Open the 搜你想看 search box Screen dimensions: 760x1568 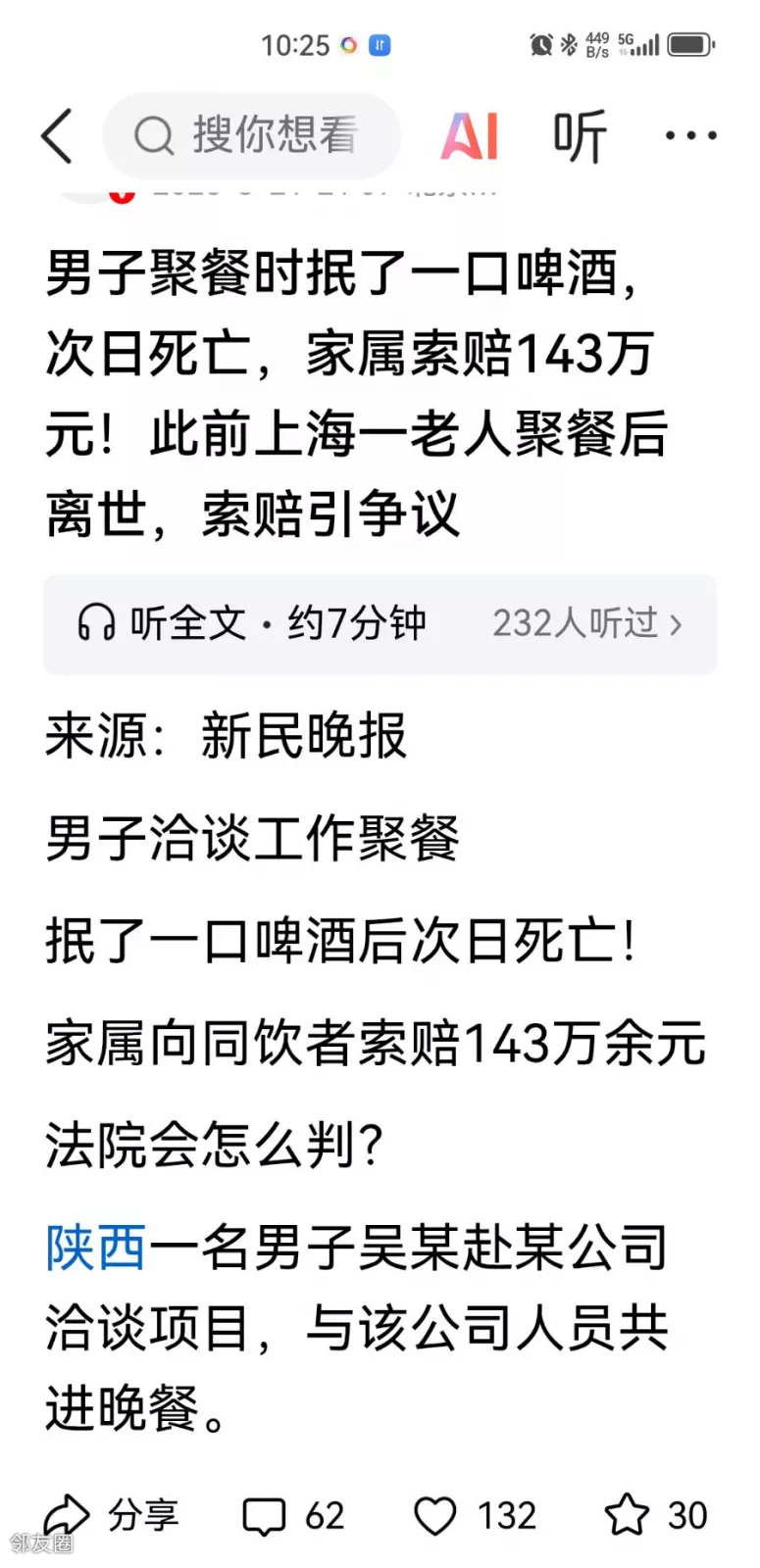pyautogui.click(x=253, y=135)
